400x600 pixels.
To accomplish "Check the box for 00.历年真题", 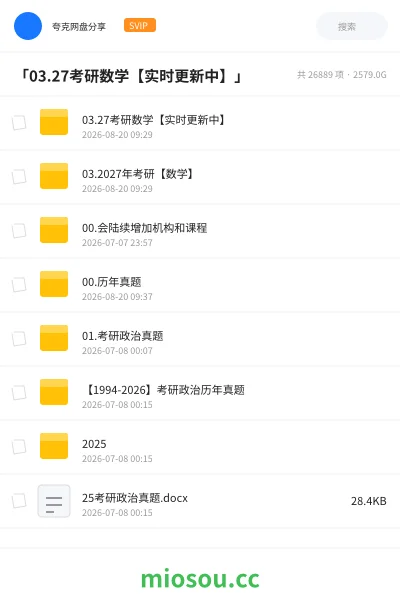I will (x=19, y=284).
